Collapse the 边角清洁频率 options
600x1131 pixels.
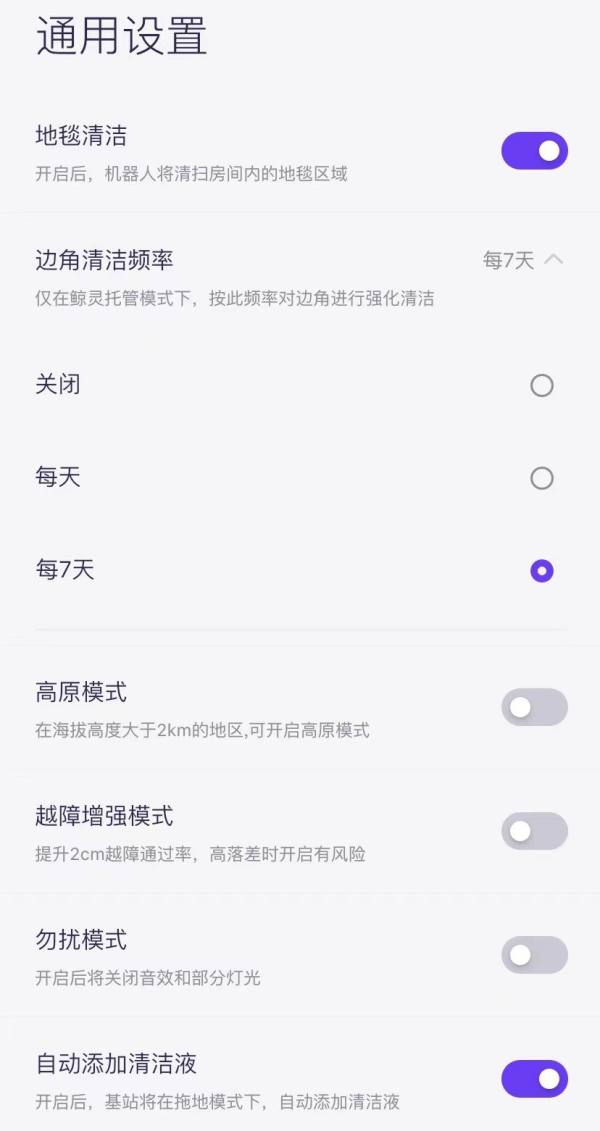point(553,260)
